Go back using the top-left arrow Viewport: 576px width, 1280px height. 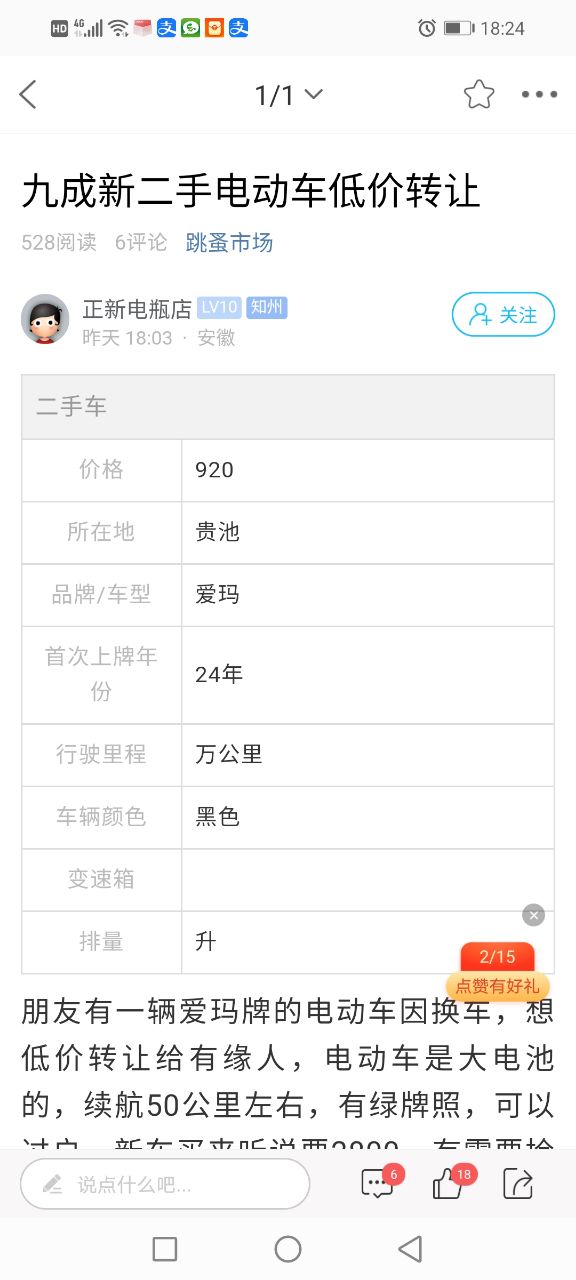coord(28,95)
